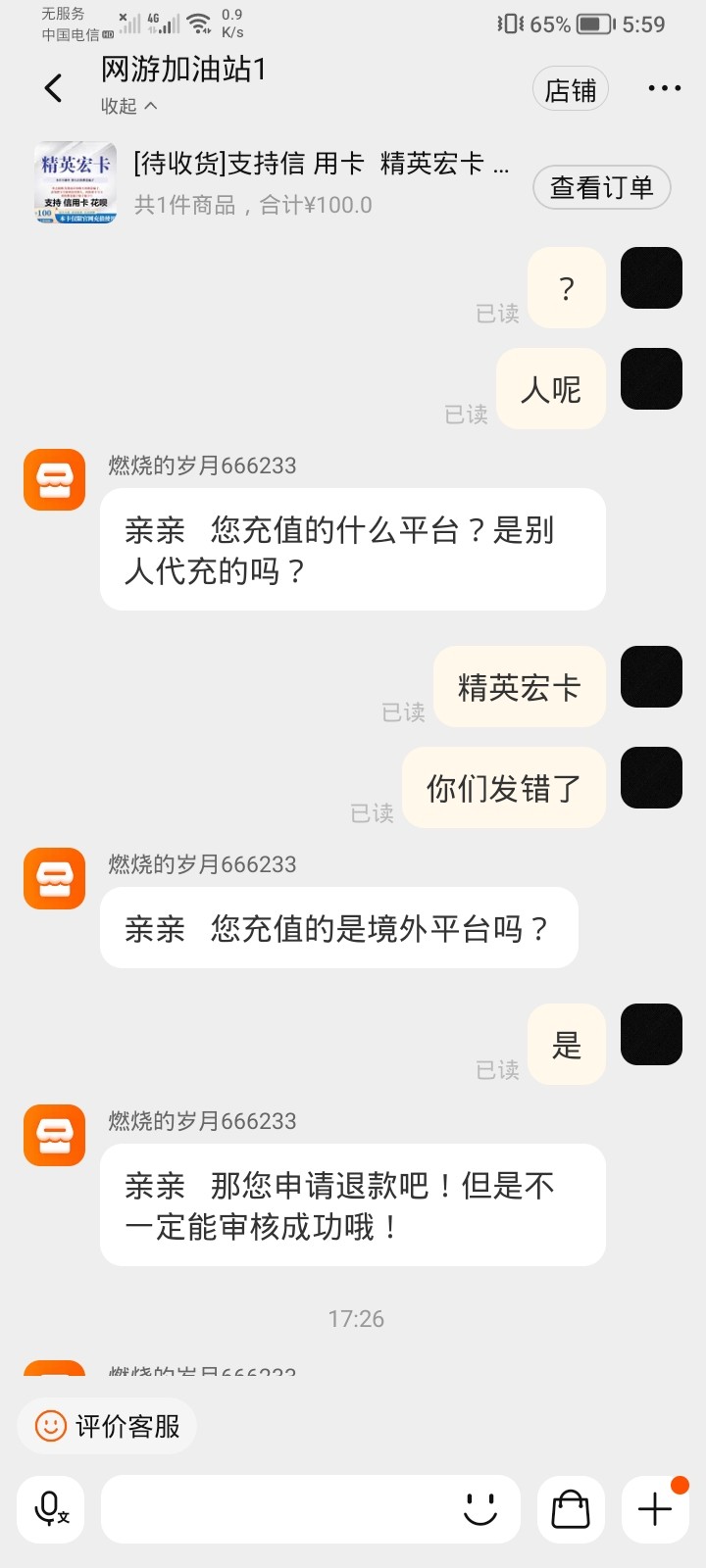Screen dimensions: 706x1568
Task: Tap the back arrow to exit the chat
Action: click(53, 87)
